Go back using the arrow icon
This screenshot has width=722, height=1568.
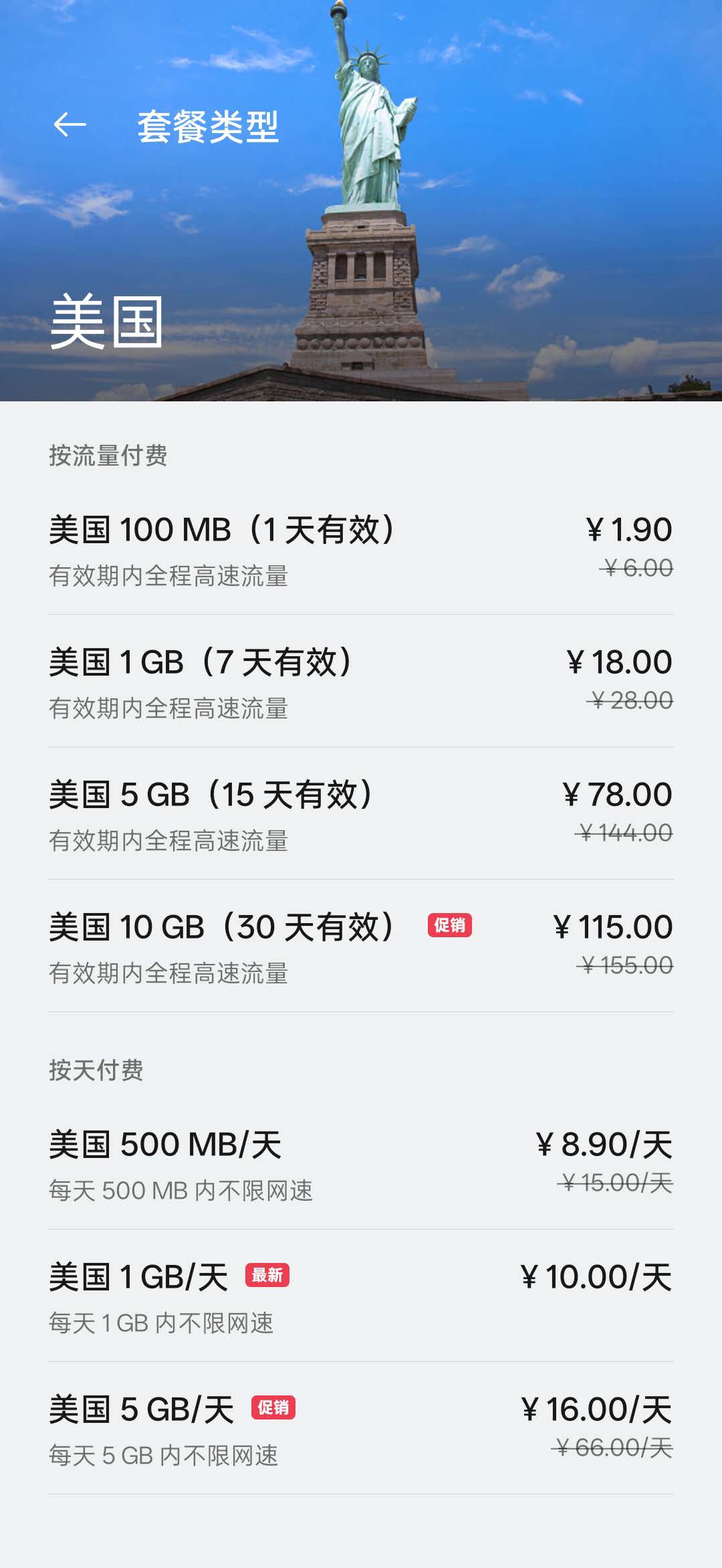click(70, 124)
